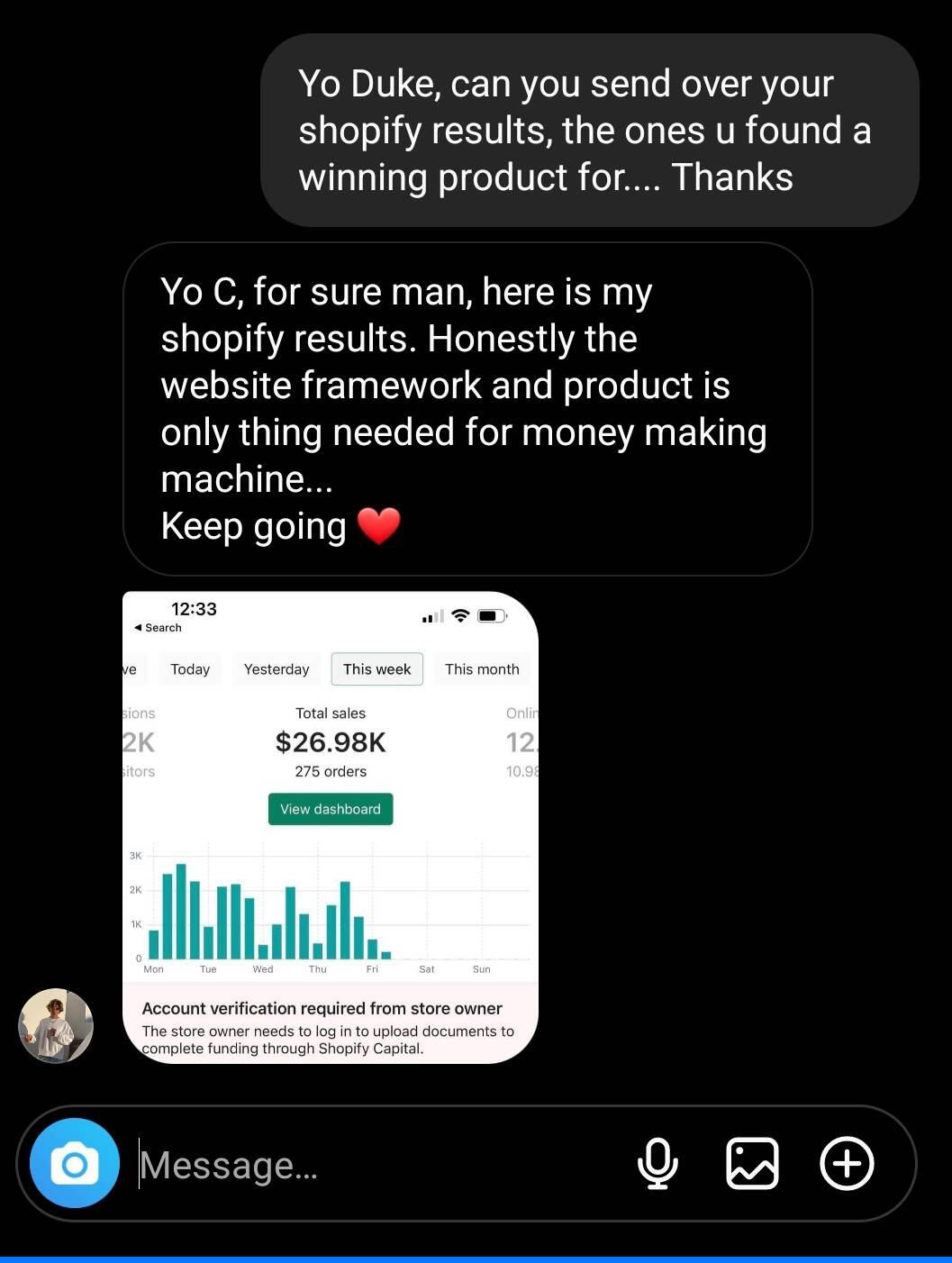952x1263 pixels.
Task: View the sender's profile picture
Action: (x=56, y=1025)
